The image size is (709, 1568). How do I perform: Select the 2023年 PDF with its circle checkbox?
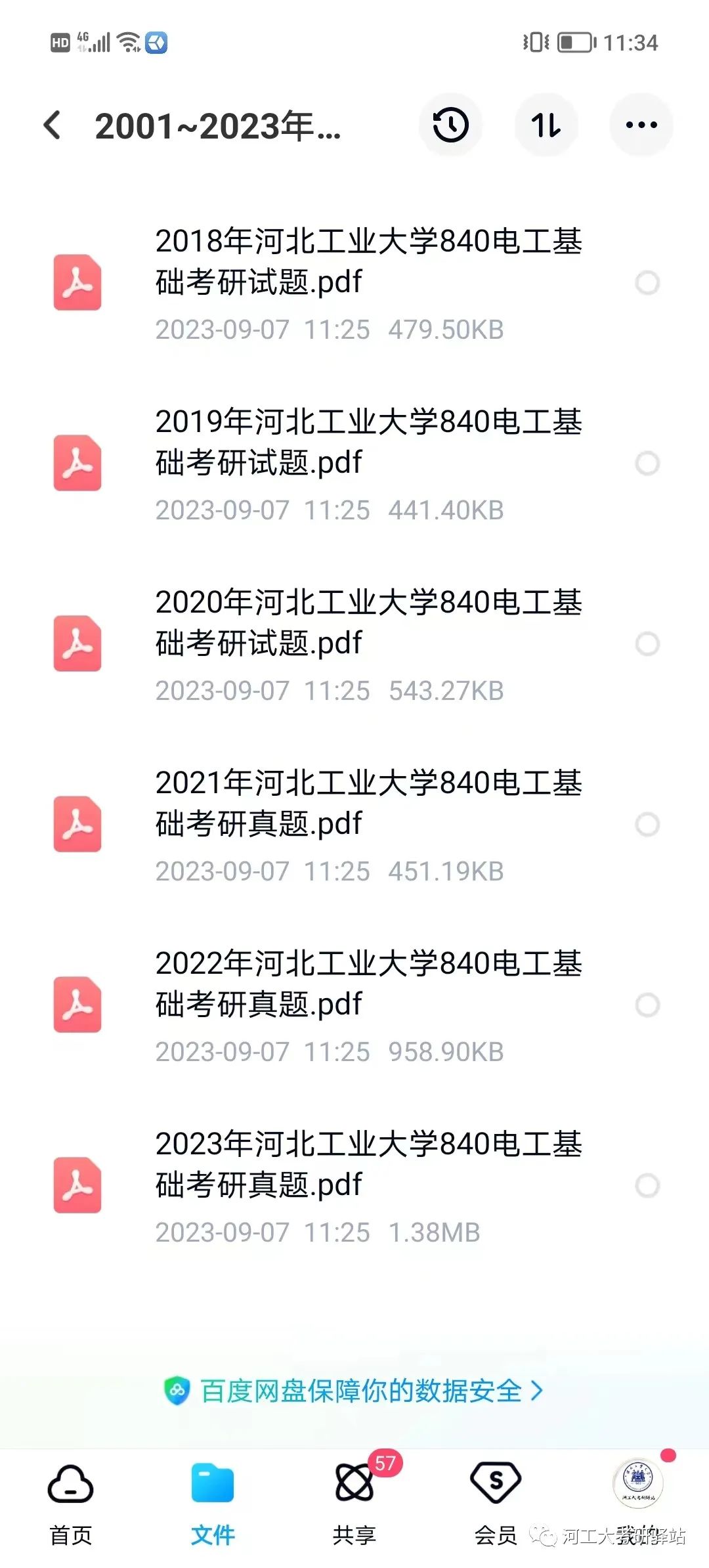tap(647, 1186)
